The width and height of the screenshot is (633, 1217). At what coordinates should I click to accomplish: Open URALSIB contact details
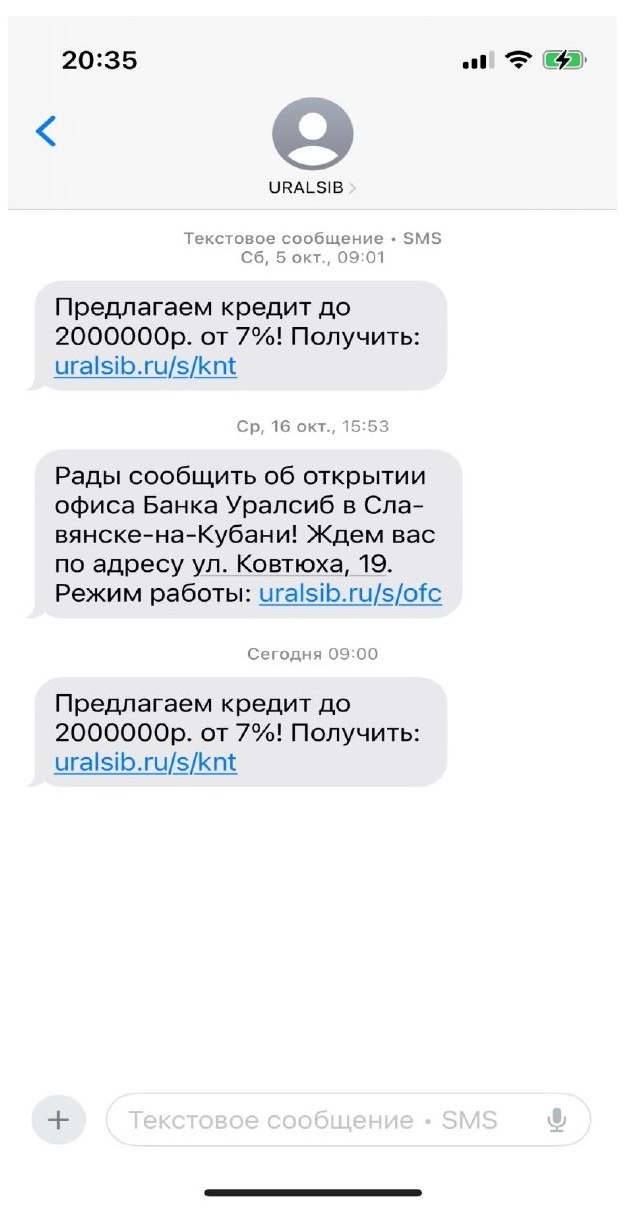coord(312,146)
